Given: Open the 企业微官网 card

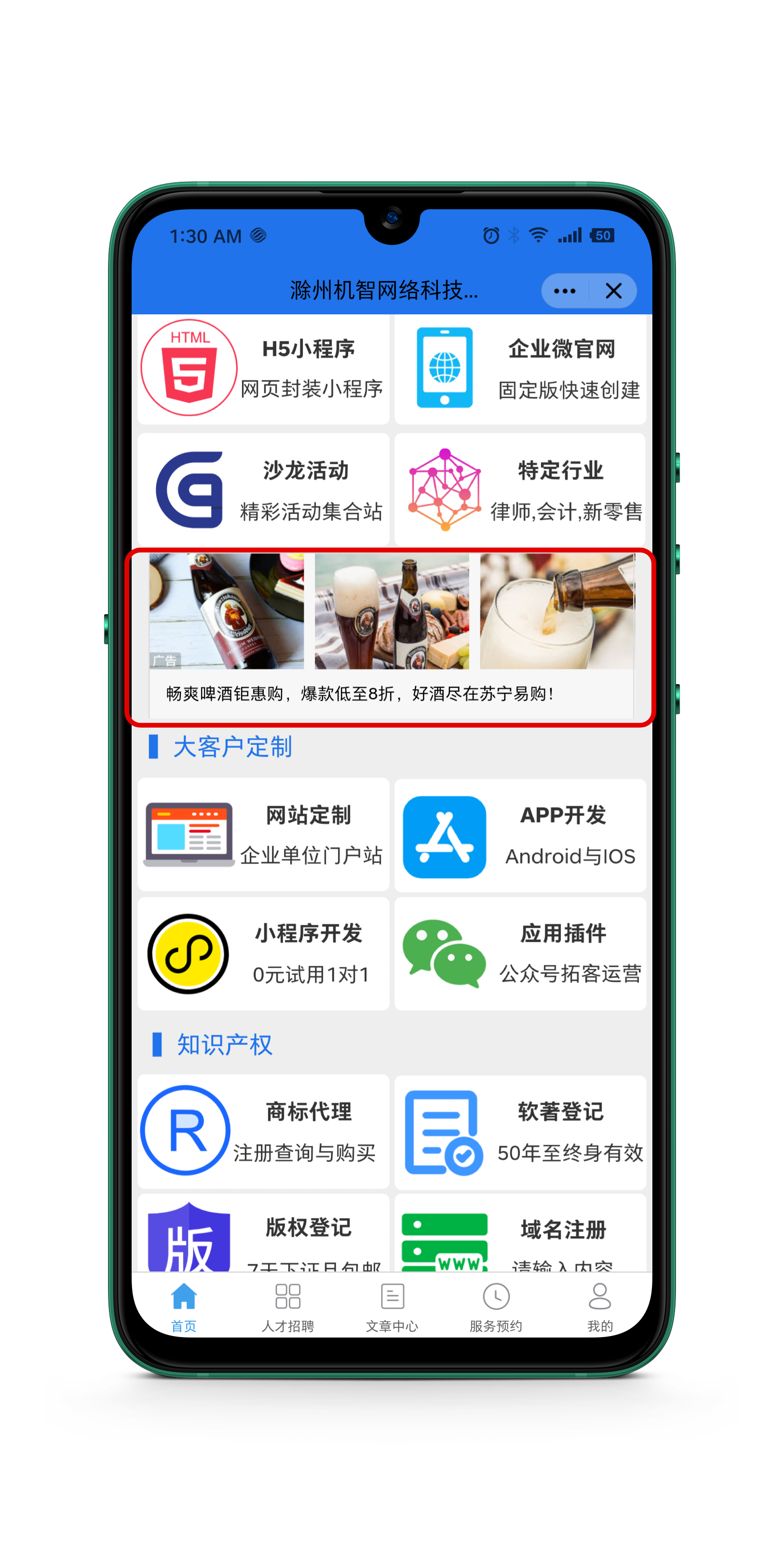Looking at the screenshot, I should pos(520,369).
